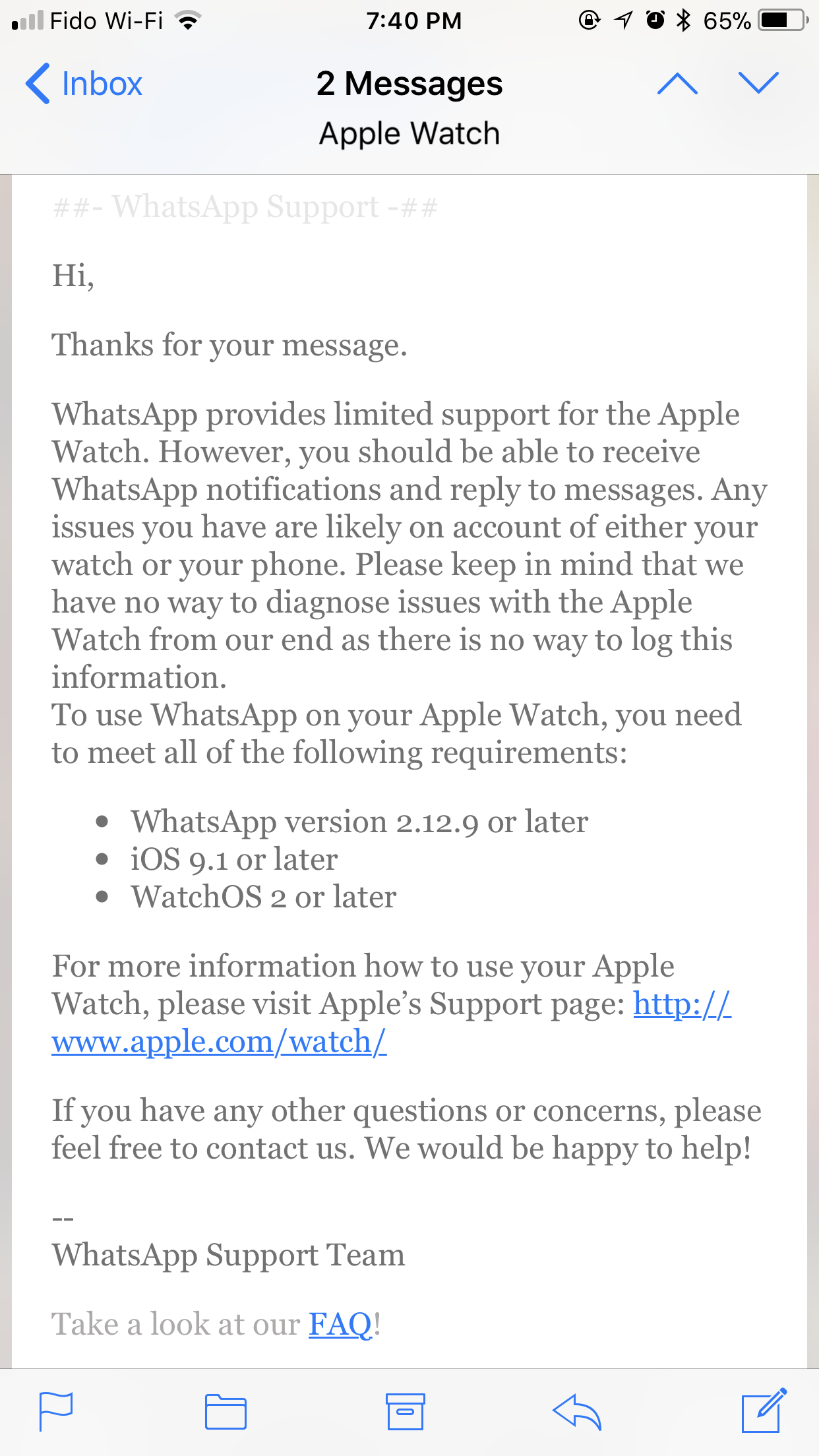This screenshot has width=819, height=1456.
Task: Compose a new email
Action: point(764,1410)
